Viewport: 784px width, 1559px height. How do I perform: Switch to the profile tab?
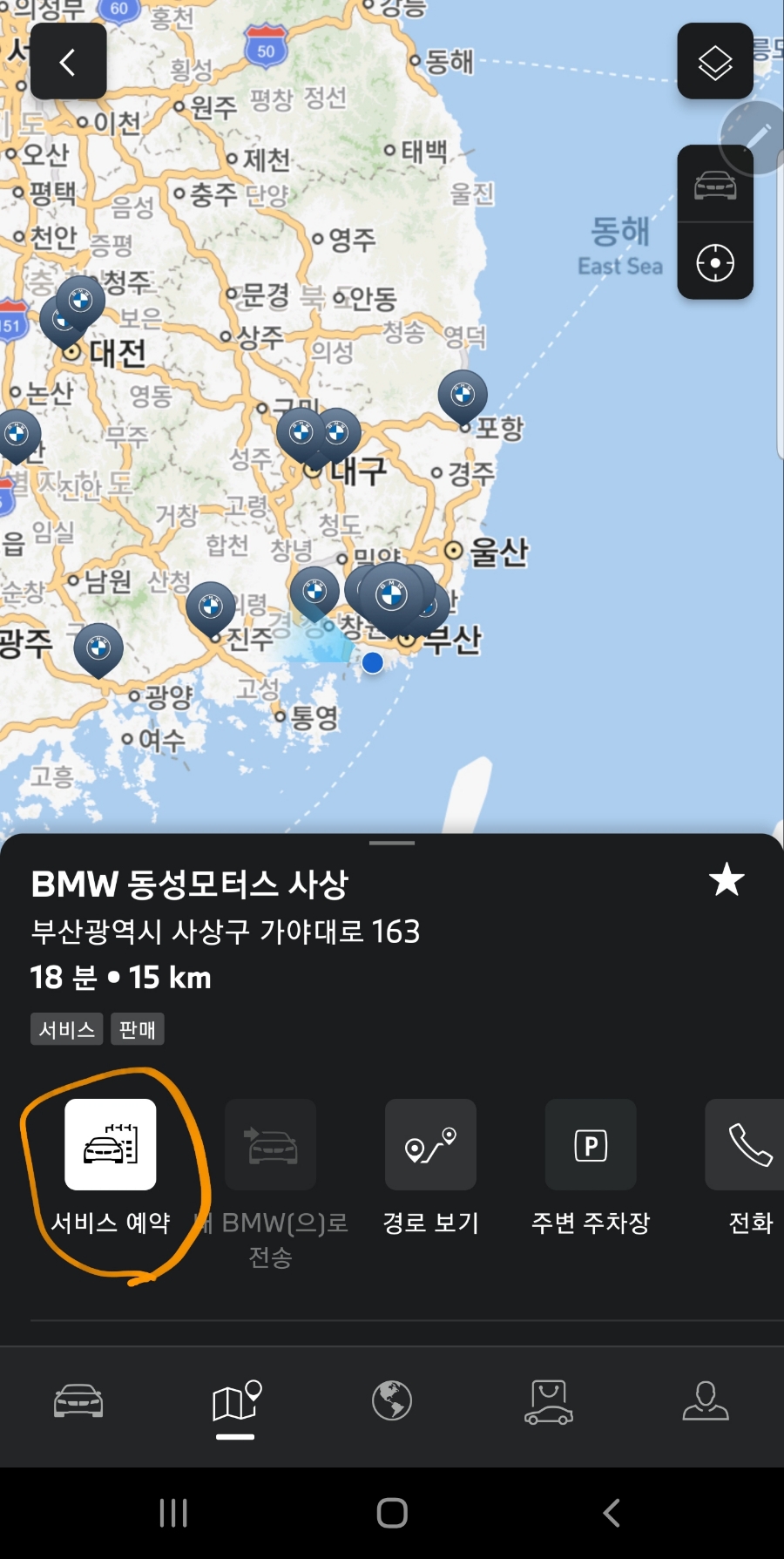click(706, 1401)
